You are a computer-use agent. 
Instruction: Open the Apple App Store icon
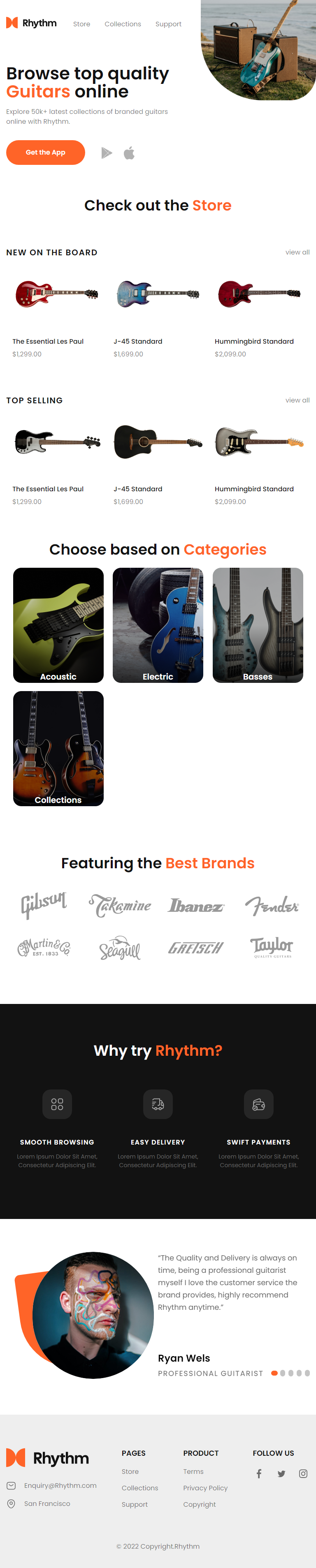pos(129,153)
